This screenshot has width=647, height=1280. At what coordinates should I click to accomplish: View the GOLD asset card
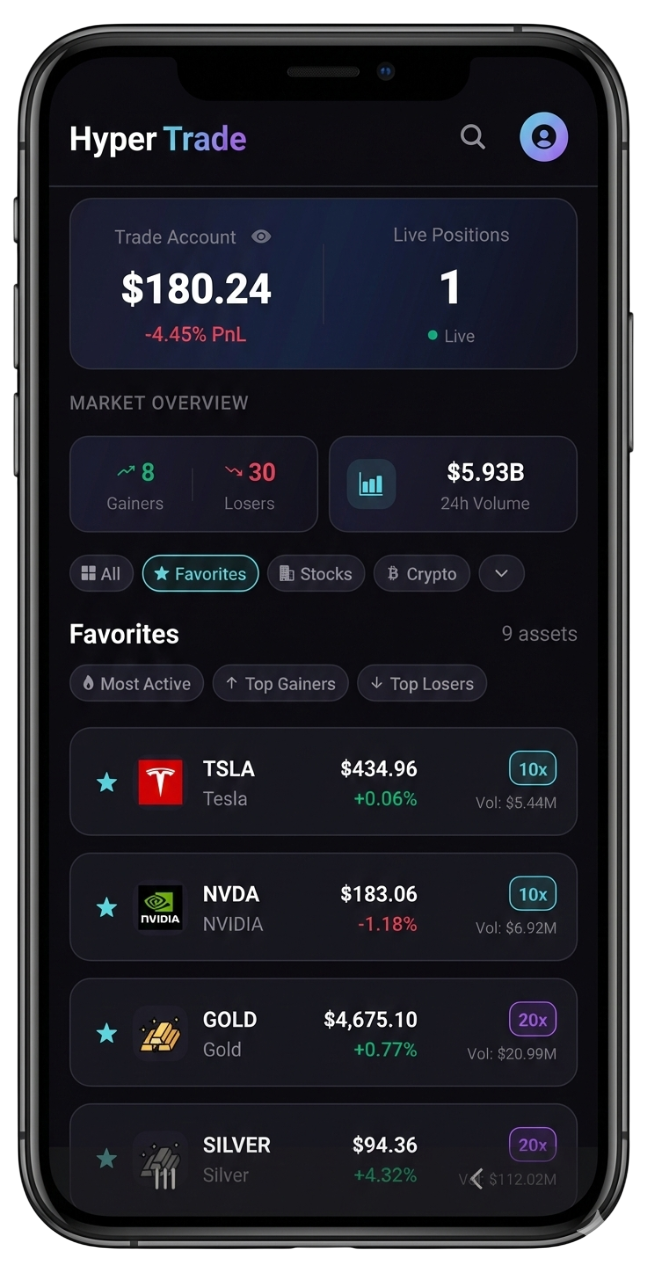323,1033
